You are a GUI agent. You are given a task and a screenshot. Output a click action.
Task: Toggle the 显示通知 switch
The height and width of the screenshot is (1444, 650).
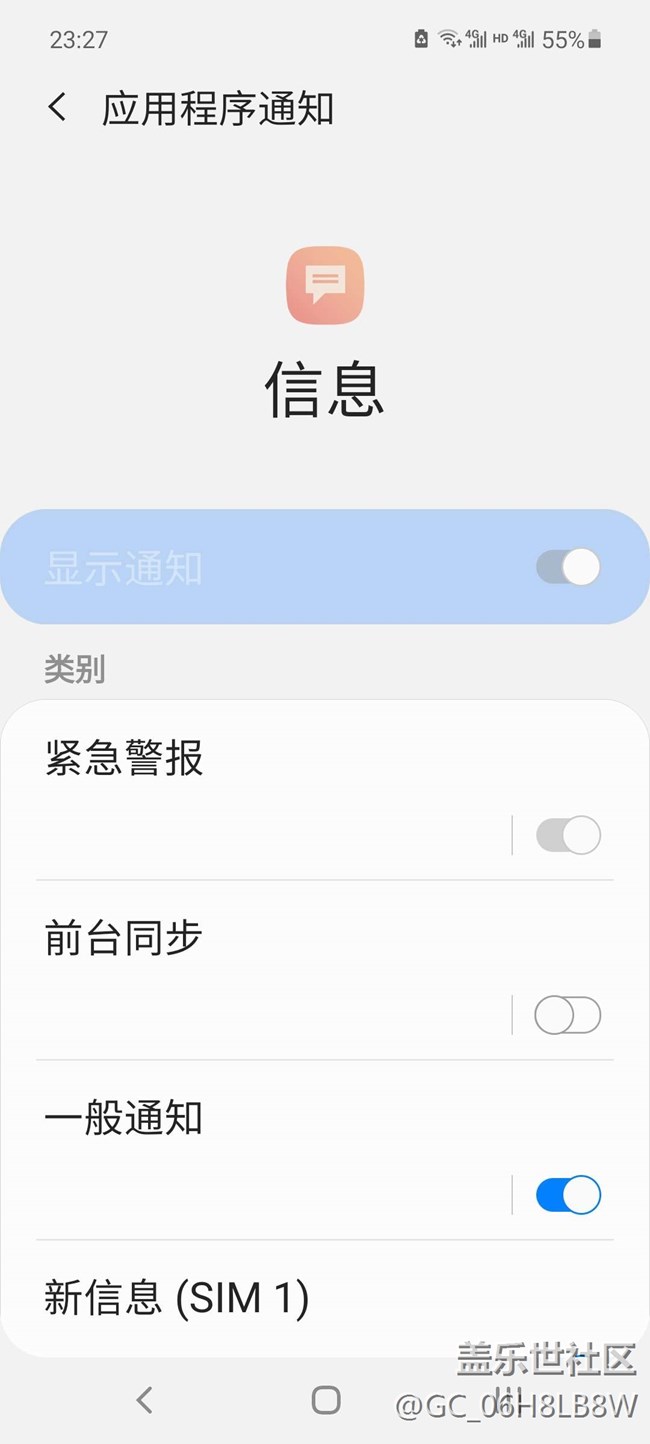(568, 567)
